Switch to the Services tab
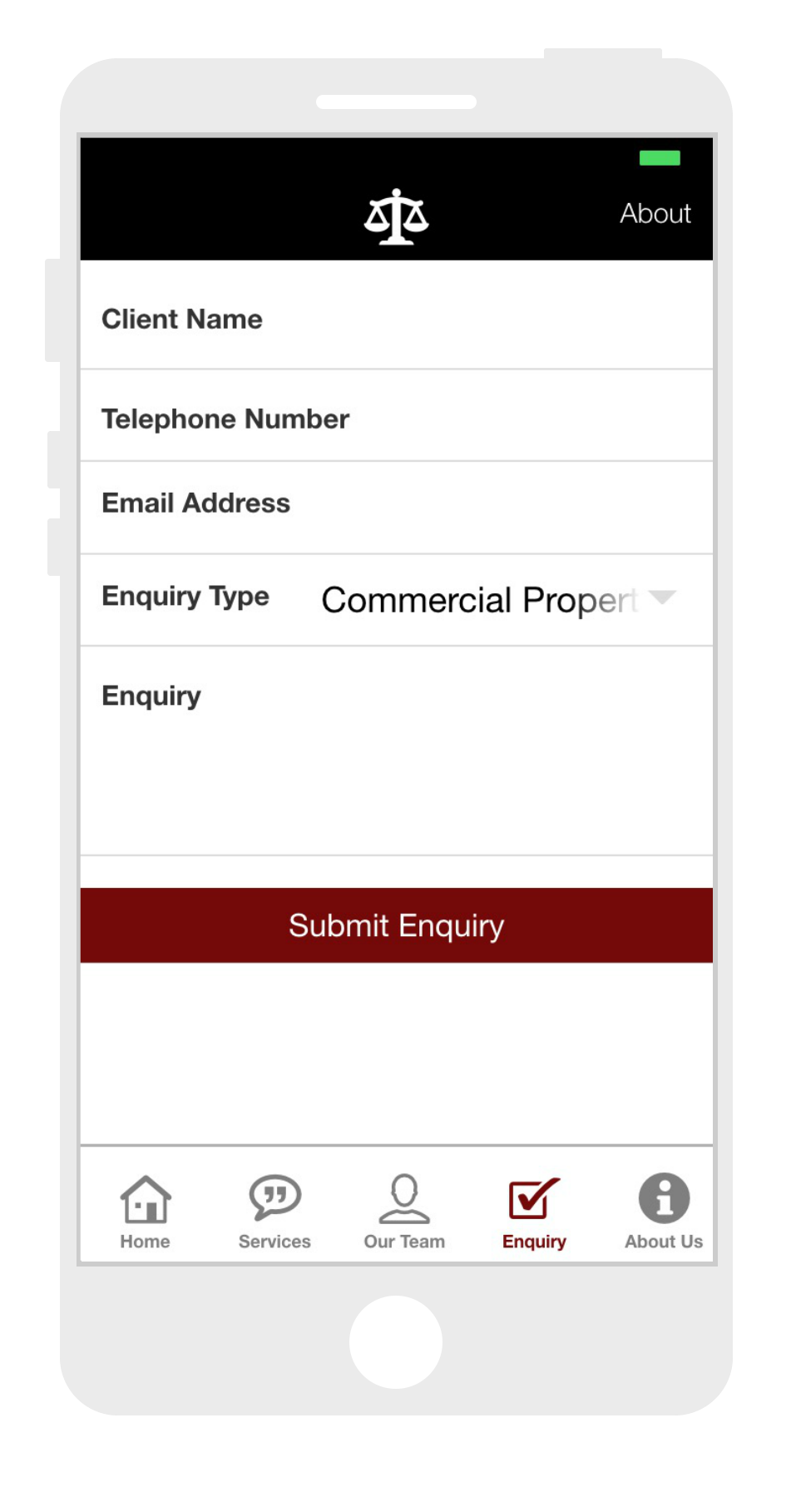This screenshot has width=796, height=1512. point(274,1212)
